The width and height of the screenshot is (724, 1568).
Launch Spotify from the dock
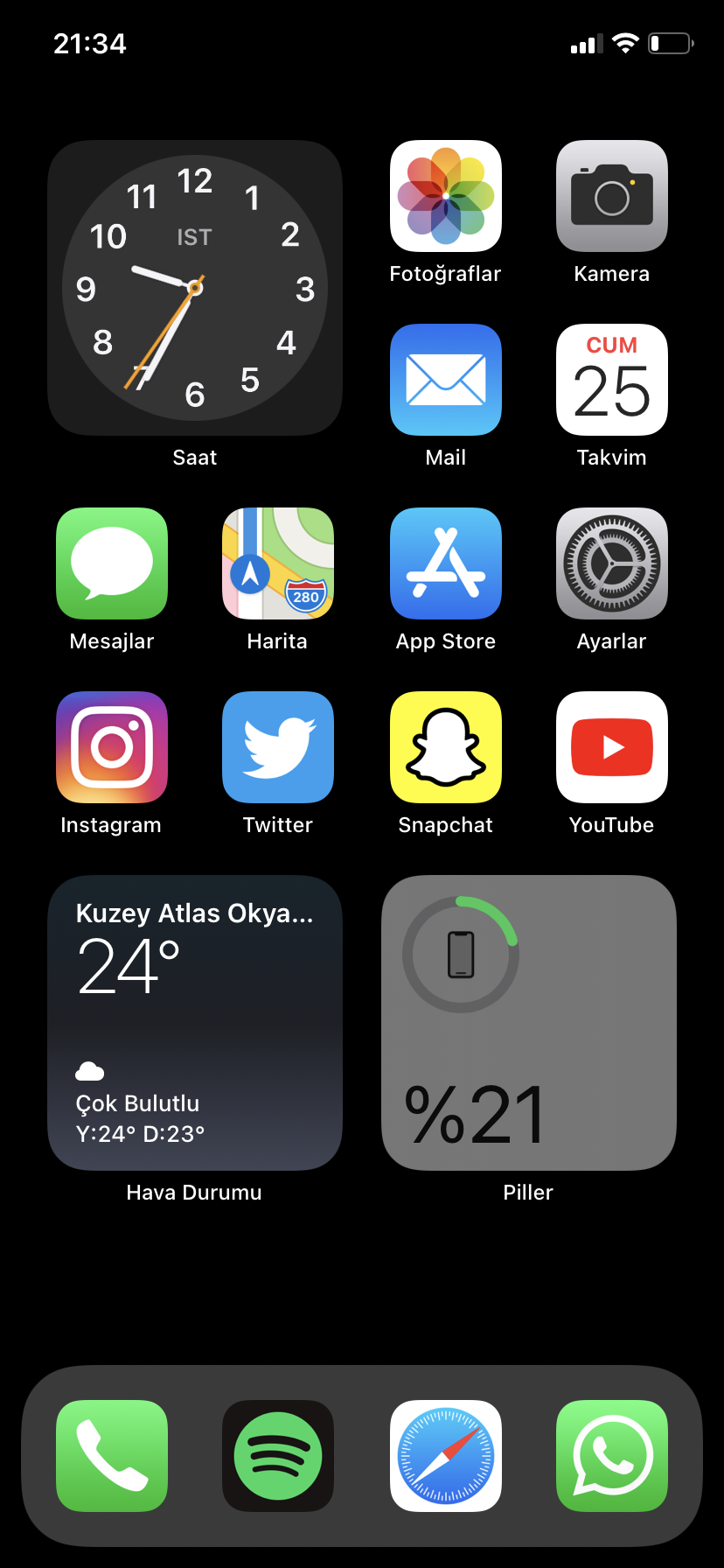(x=278, y=1456)
